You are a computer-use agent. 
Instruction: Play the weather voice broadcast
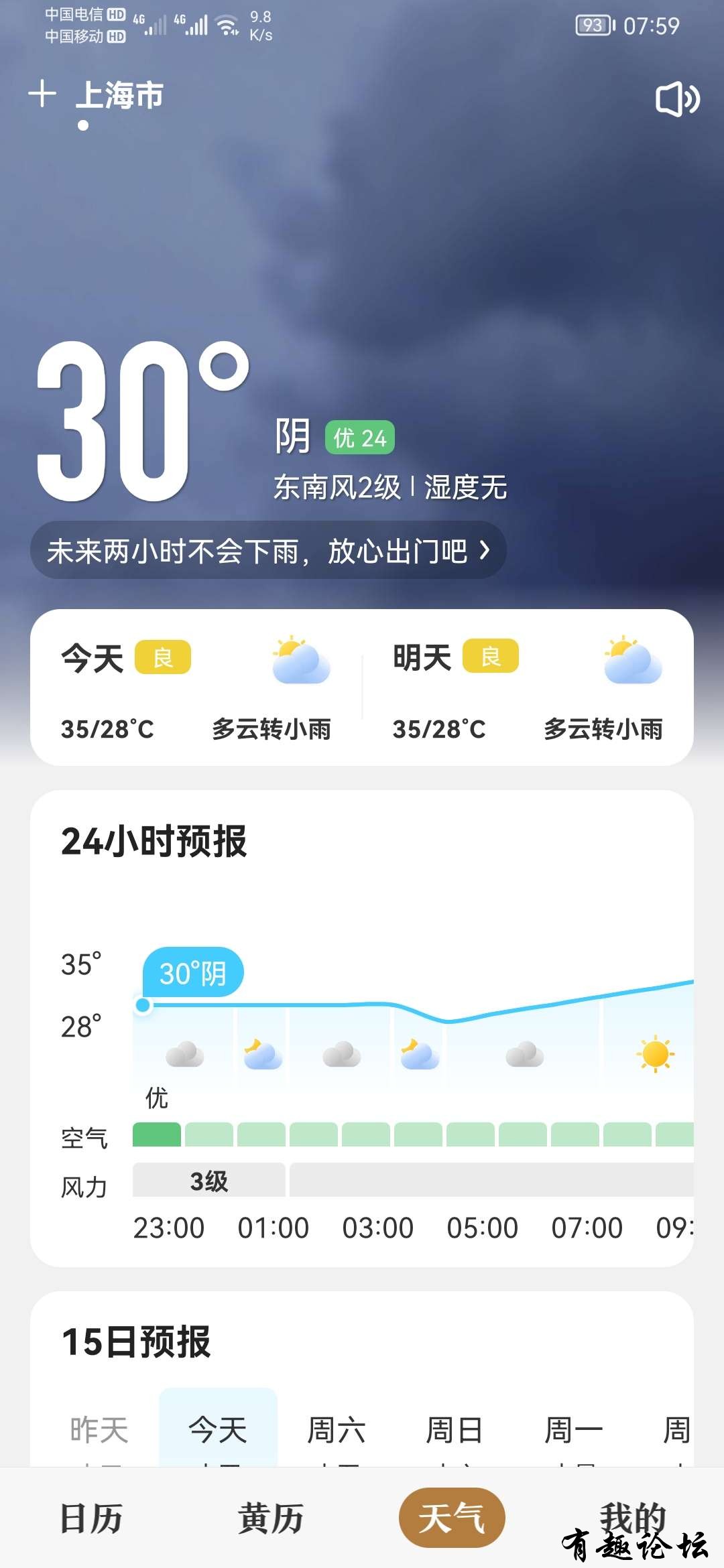[x=677, y=99]
